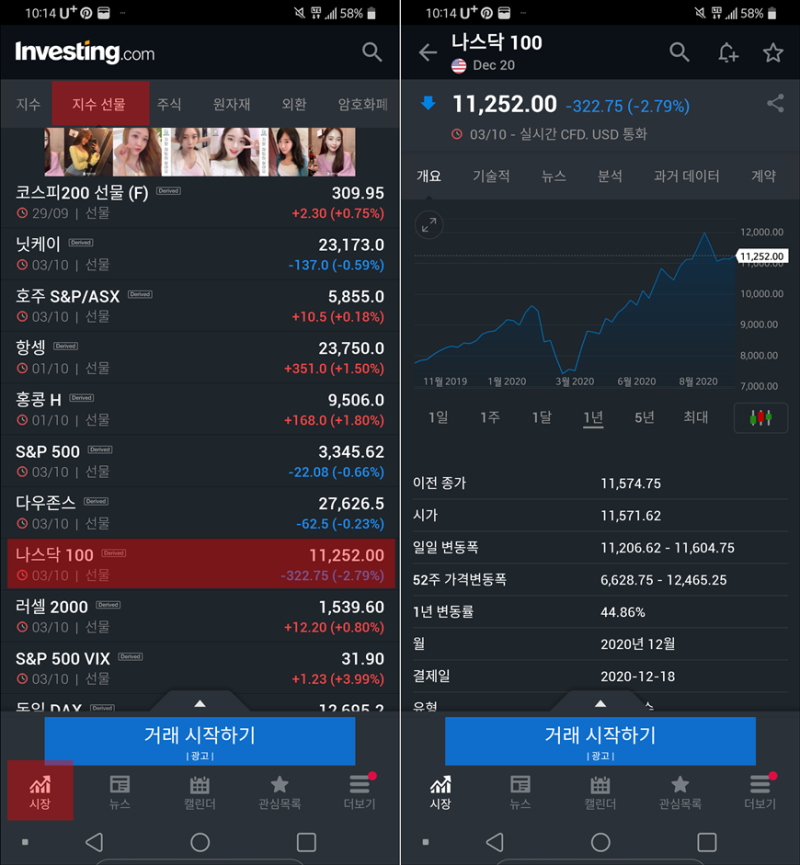Open the 다우존스 futures row
This screenshot has width=800, height=865.
(x=200, y=513)
